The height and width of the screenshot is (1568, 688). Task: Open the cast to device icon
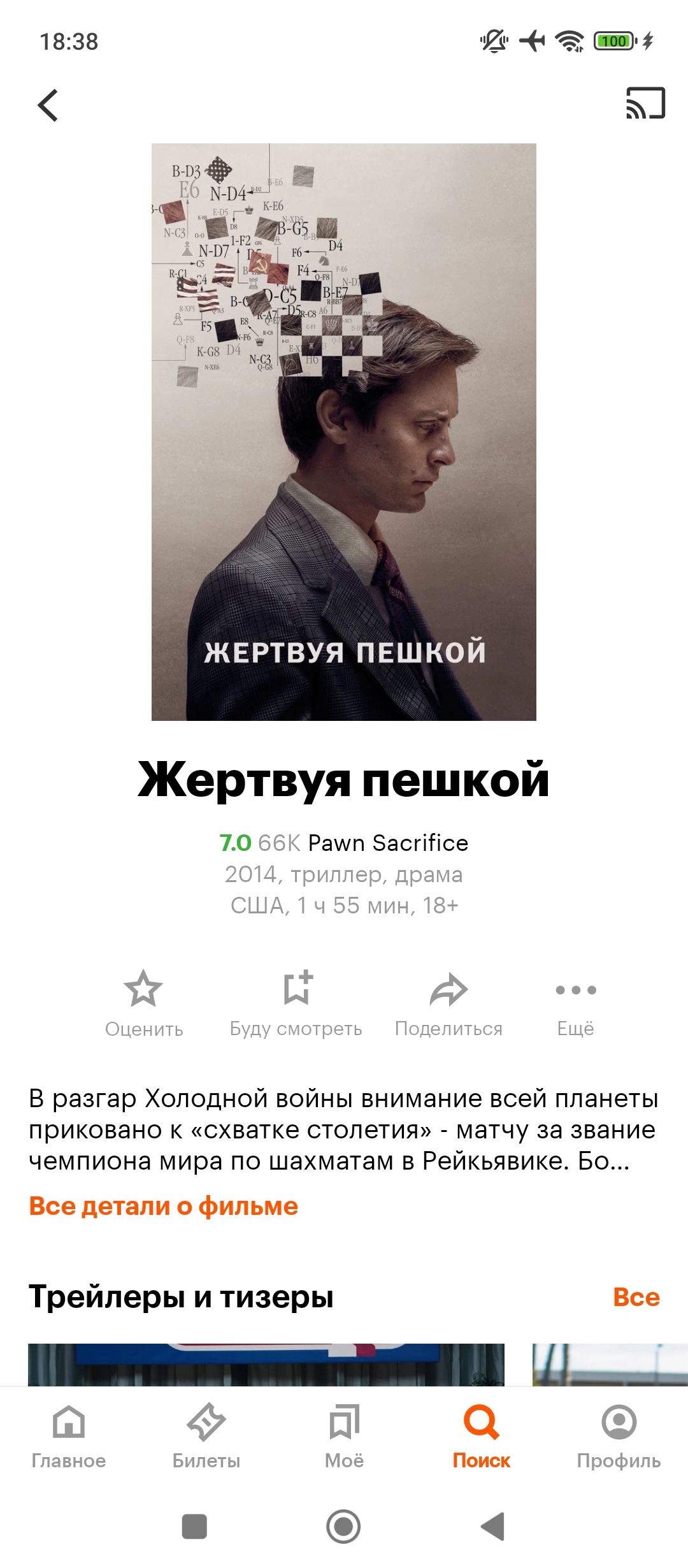(x=645, y=103)
